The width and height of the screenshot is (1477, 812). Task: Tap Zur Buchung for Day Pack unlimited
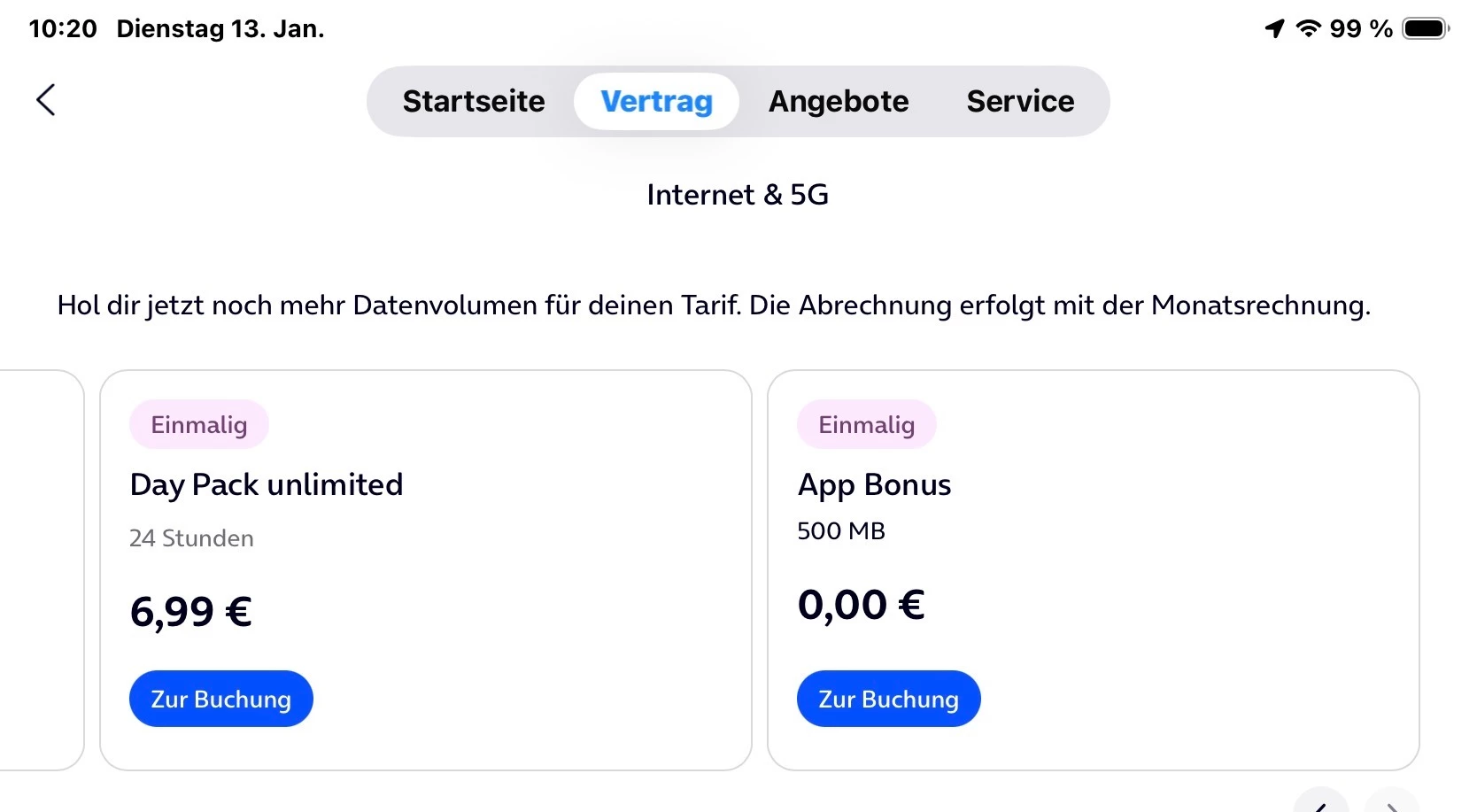coord(221,699)
